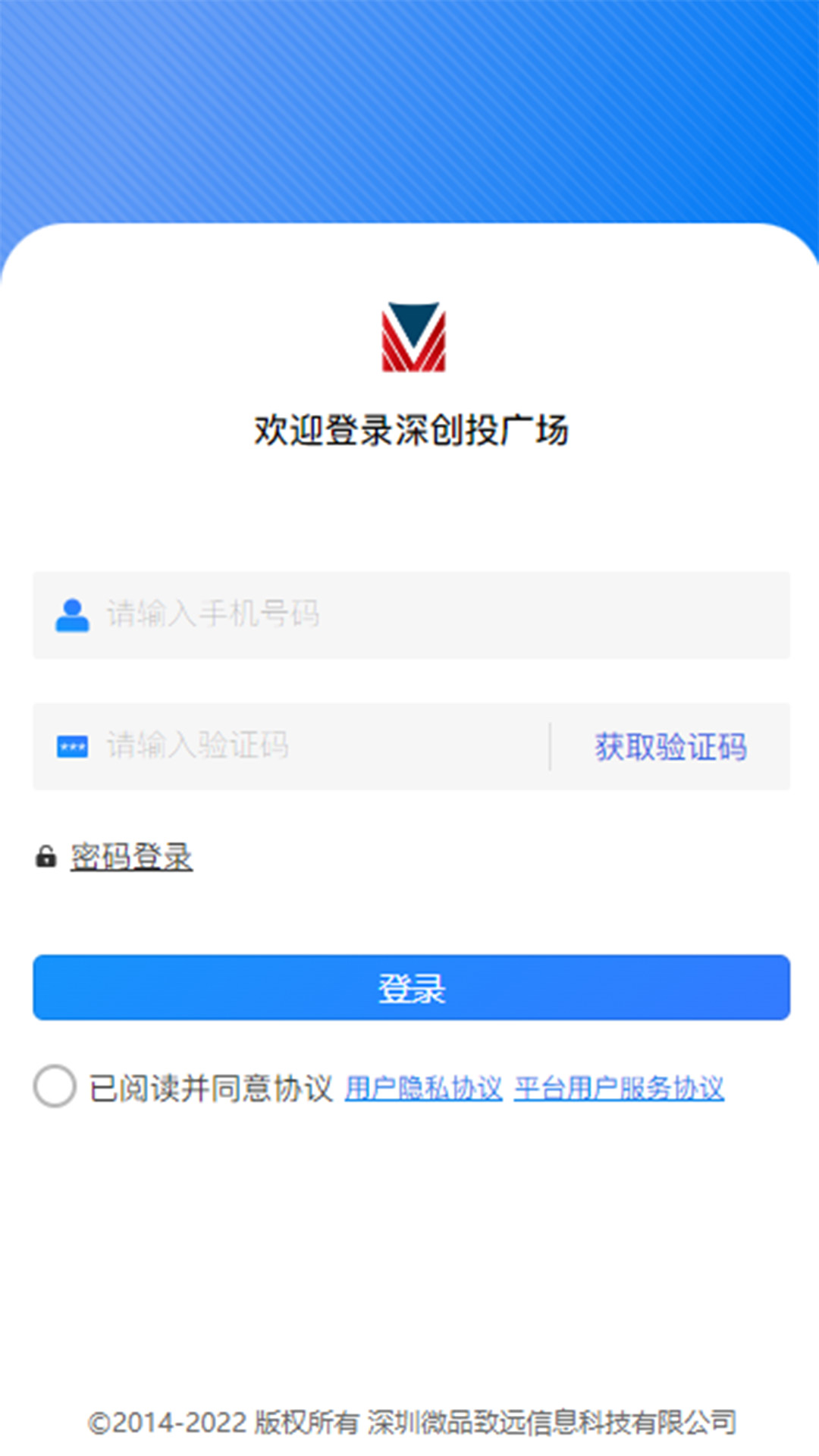Focus the verification code field
This screenshot has width=819, height=1456.
point(318,746)
